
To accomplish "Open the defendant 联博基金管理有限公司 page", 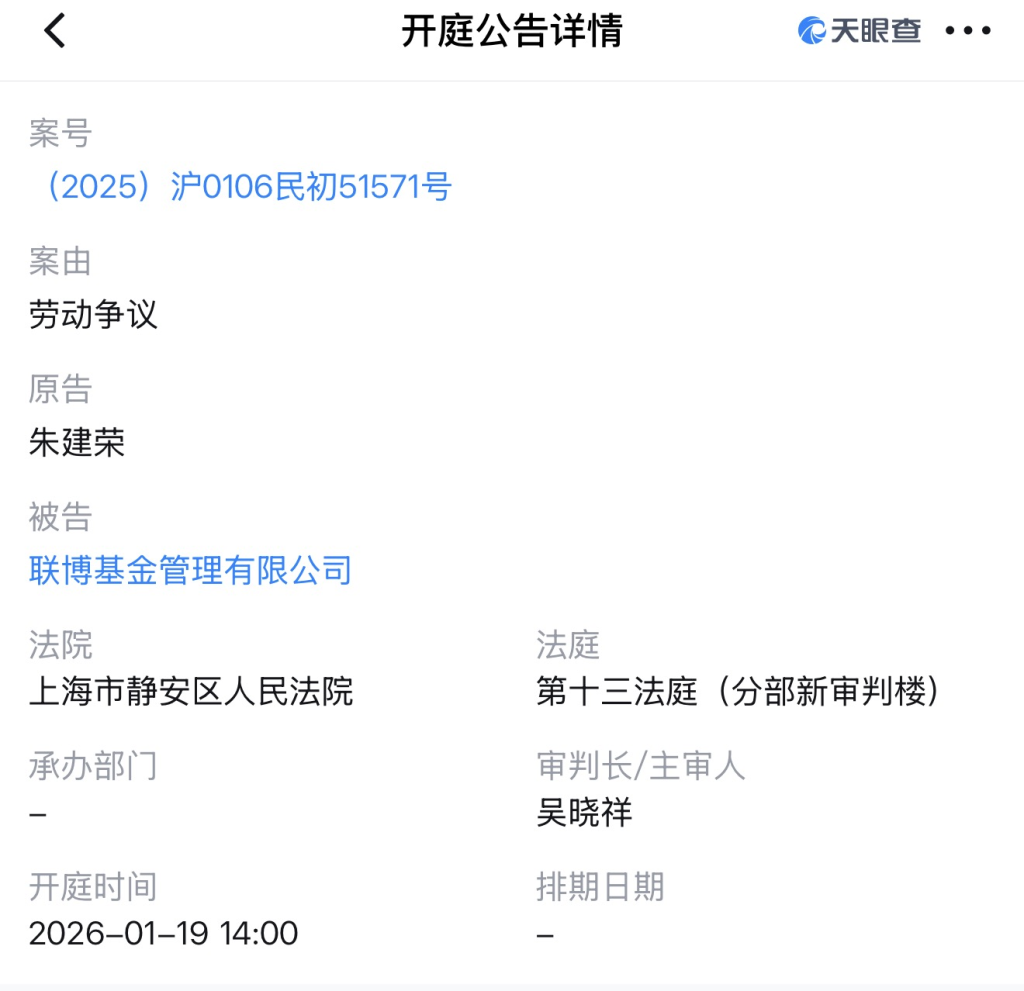I will (x=190, y=571).
